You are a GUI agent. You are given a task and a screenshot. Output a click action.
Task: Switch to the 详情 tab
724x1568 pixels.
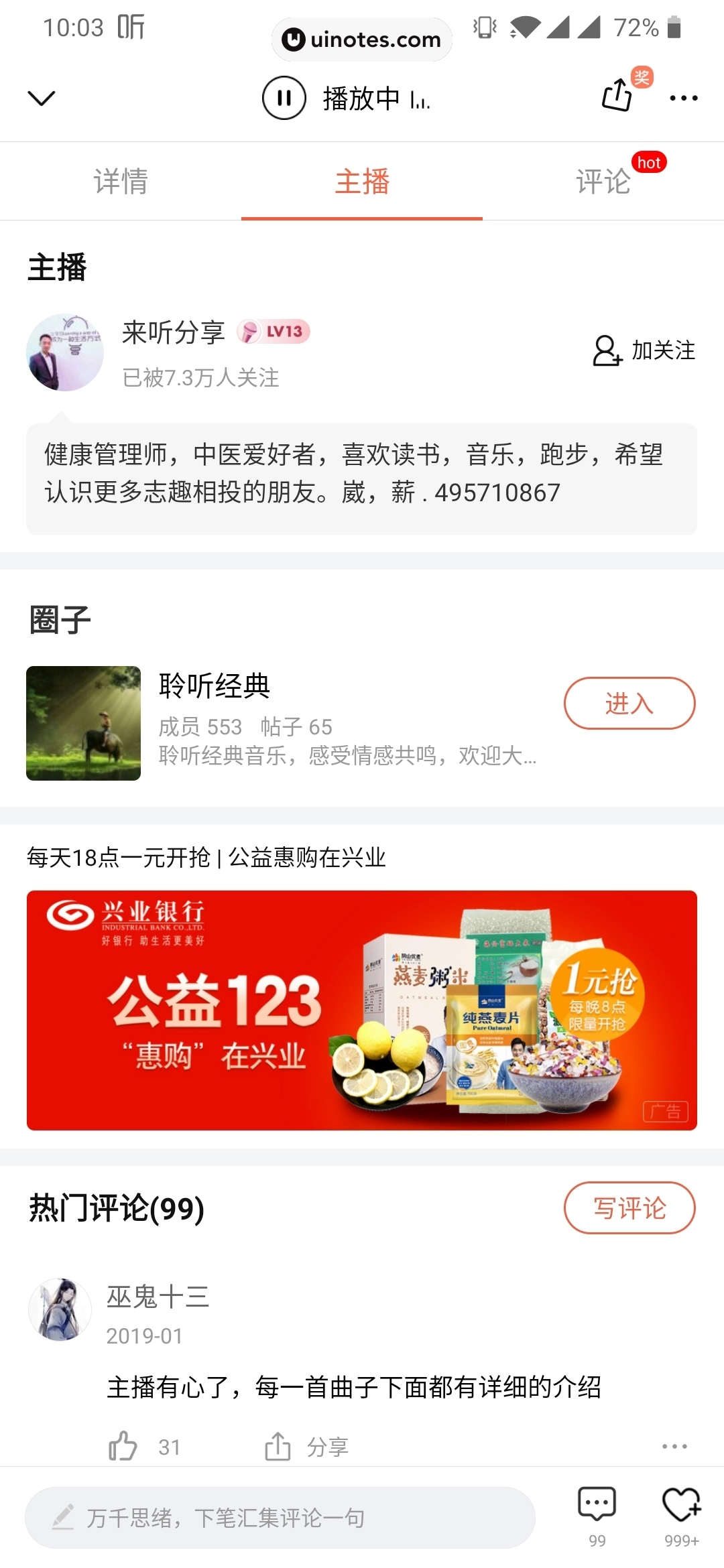click(x=121, y=182)
